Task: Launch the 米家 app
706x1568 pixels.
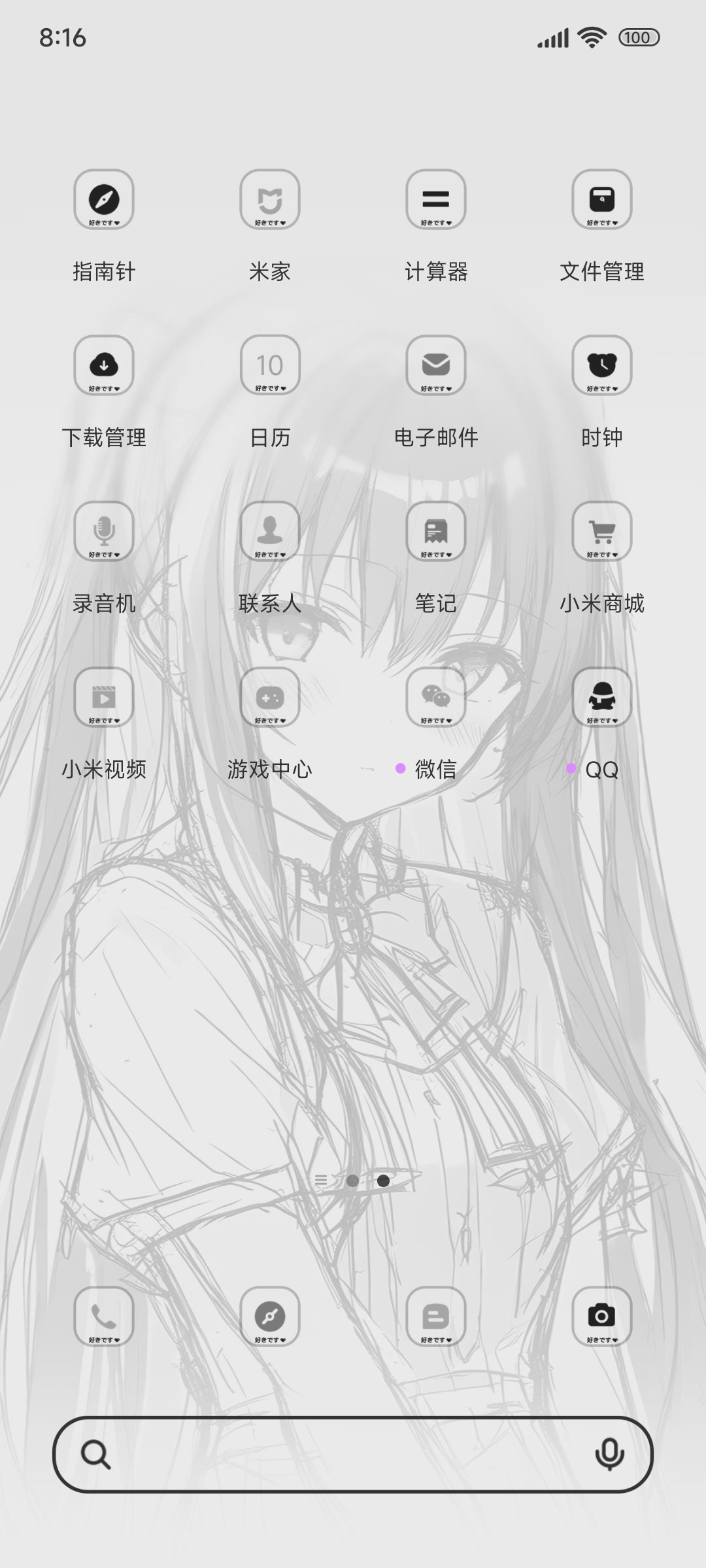Action: pyautogui.click(x=270, y=200)
